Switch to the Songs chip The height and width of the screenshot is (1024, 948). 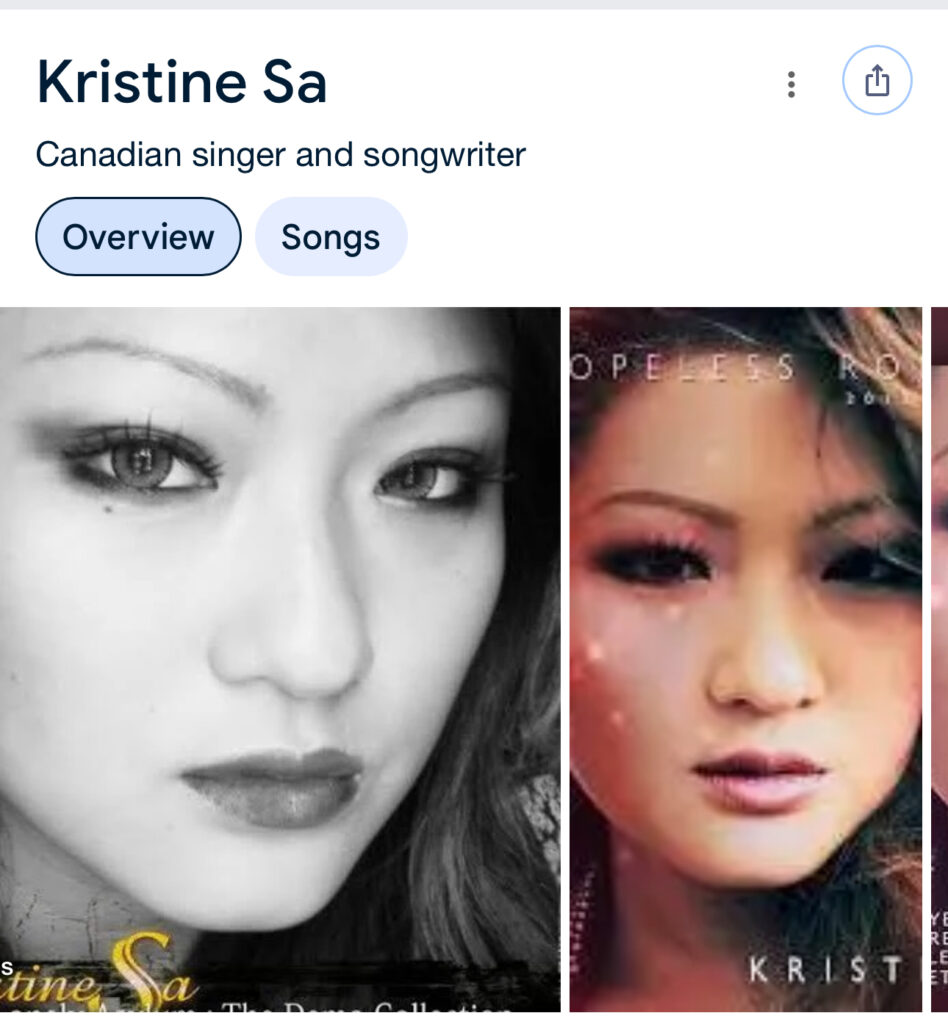point(330,237)
